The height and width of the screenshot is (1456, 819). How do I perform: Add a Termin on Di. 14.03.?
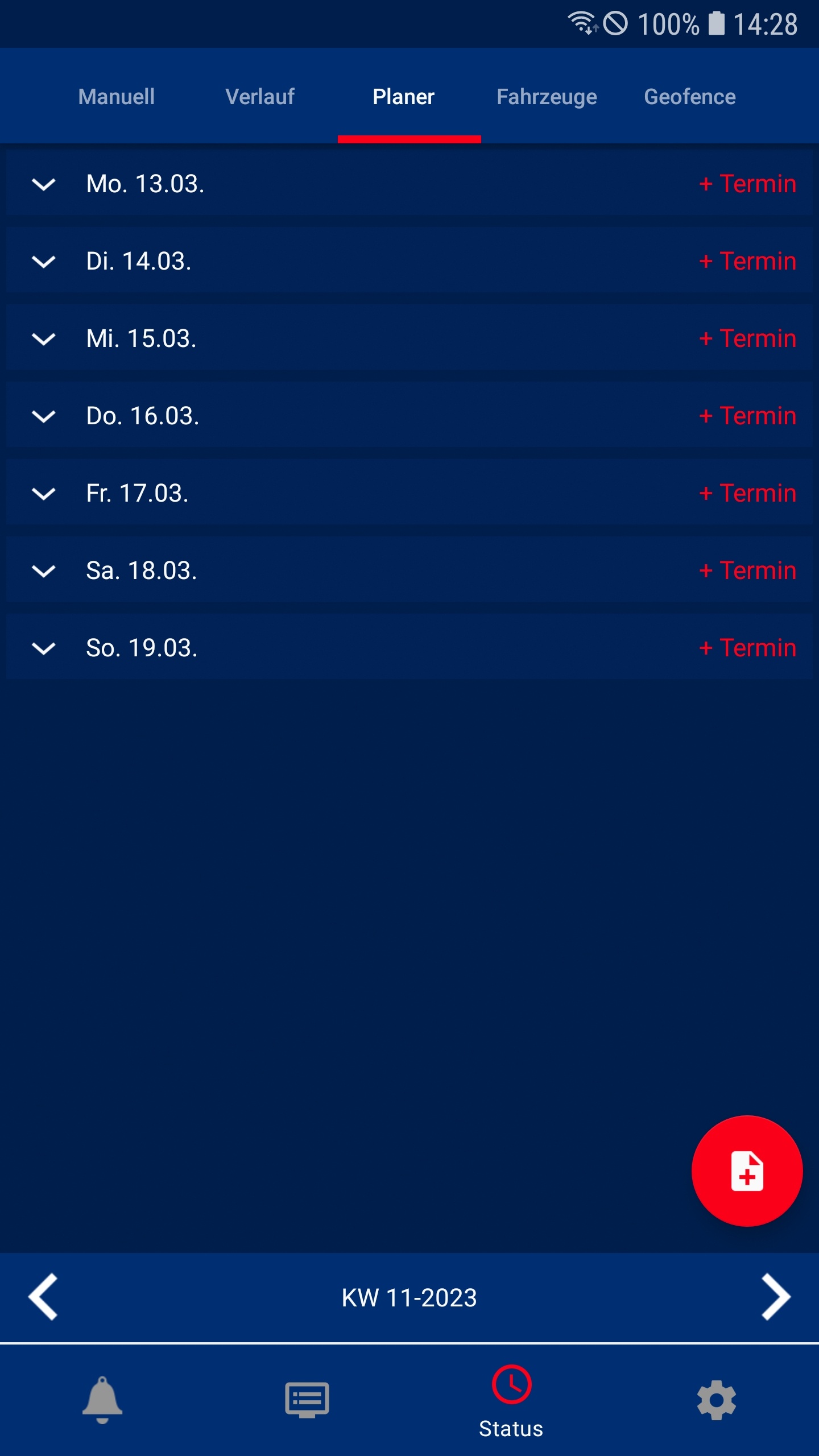click(x=747, y=262)
